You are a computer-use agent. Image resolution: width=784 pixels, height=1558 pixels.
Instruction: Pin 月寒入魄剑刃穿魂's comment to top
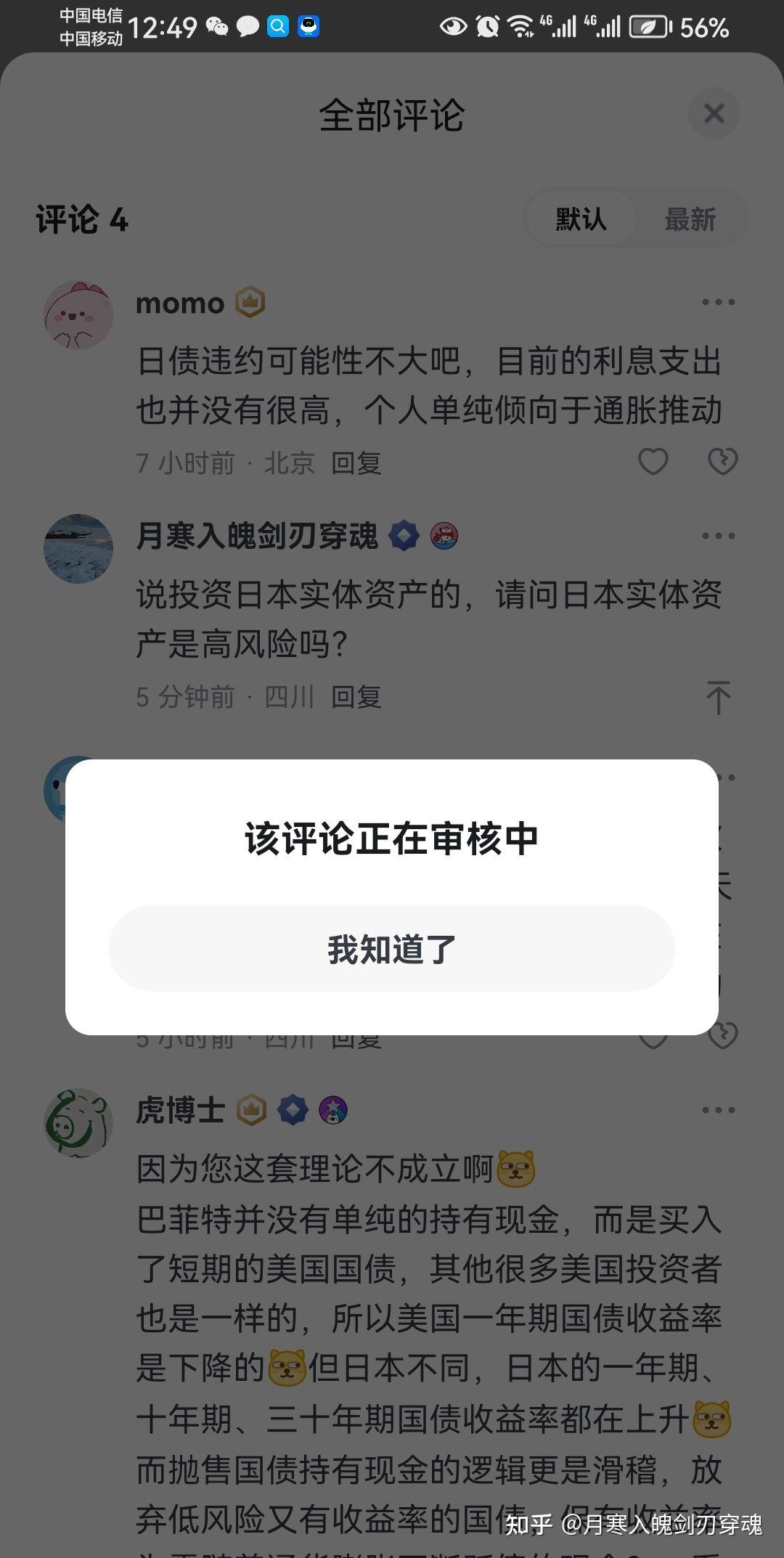(x=718, y=698)
